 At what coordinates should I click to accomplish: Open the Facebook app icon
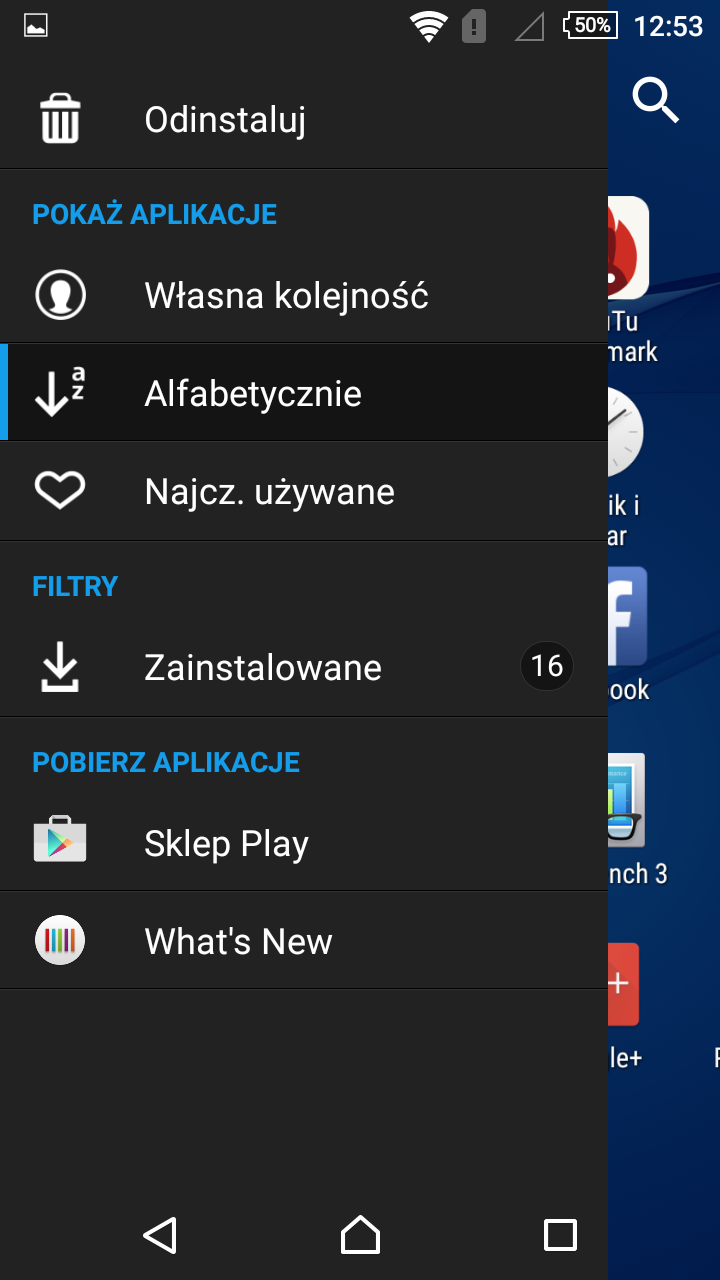click(628, 617)
